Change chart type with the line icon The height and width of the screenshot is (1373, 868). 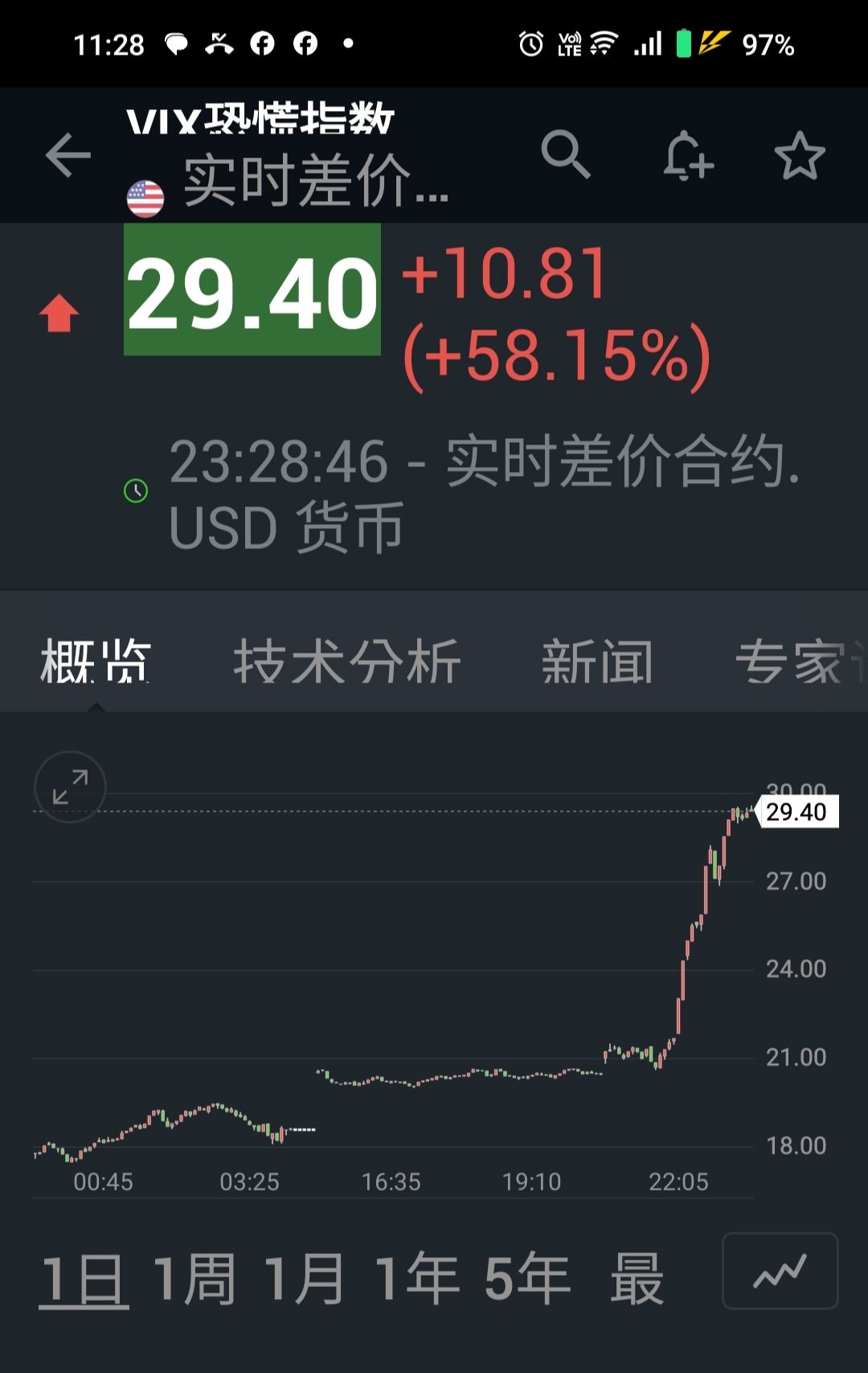coord(780,1271)
